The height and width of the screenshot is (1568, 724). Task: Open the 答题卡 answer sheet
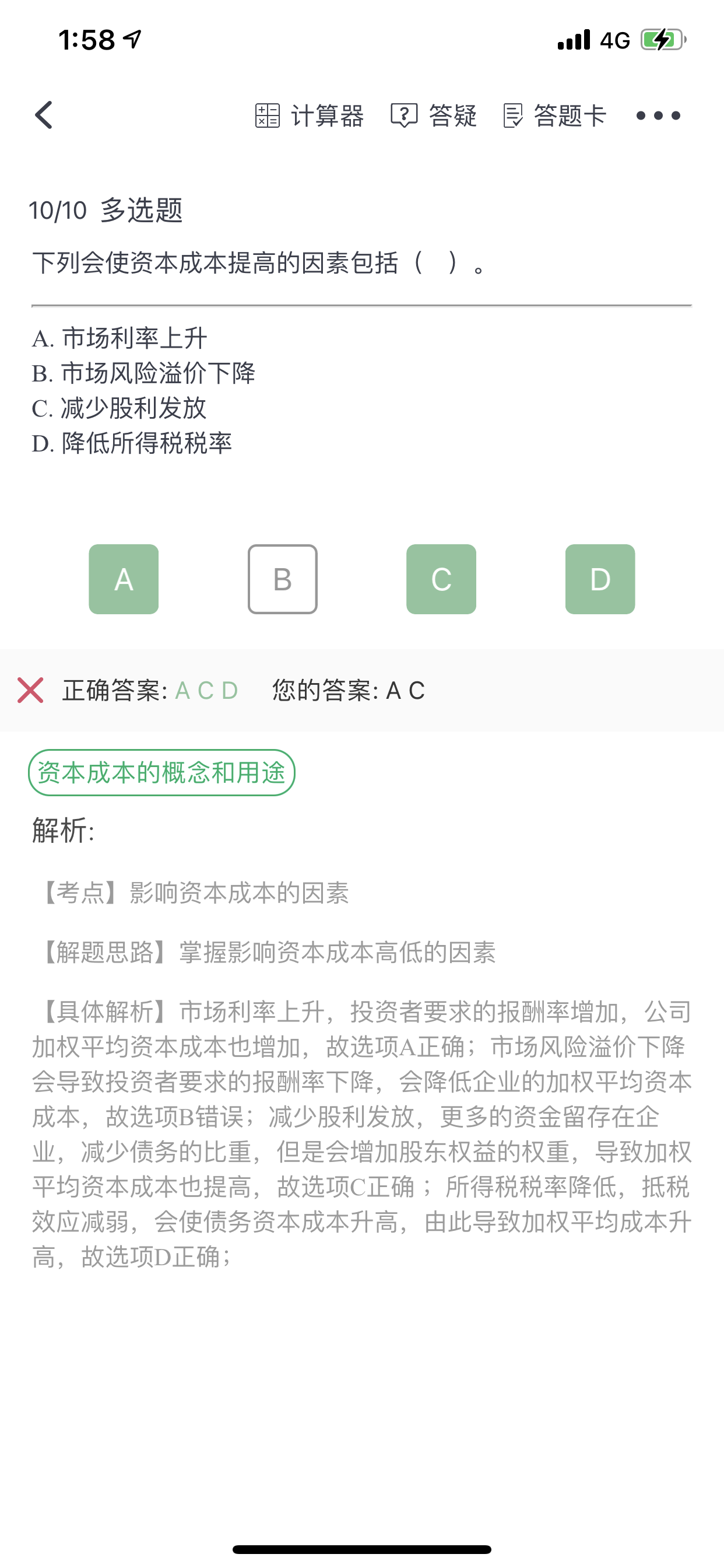coord(555,116)
